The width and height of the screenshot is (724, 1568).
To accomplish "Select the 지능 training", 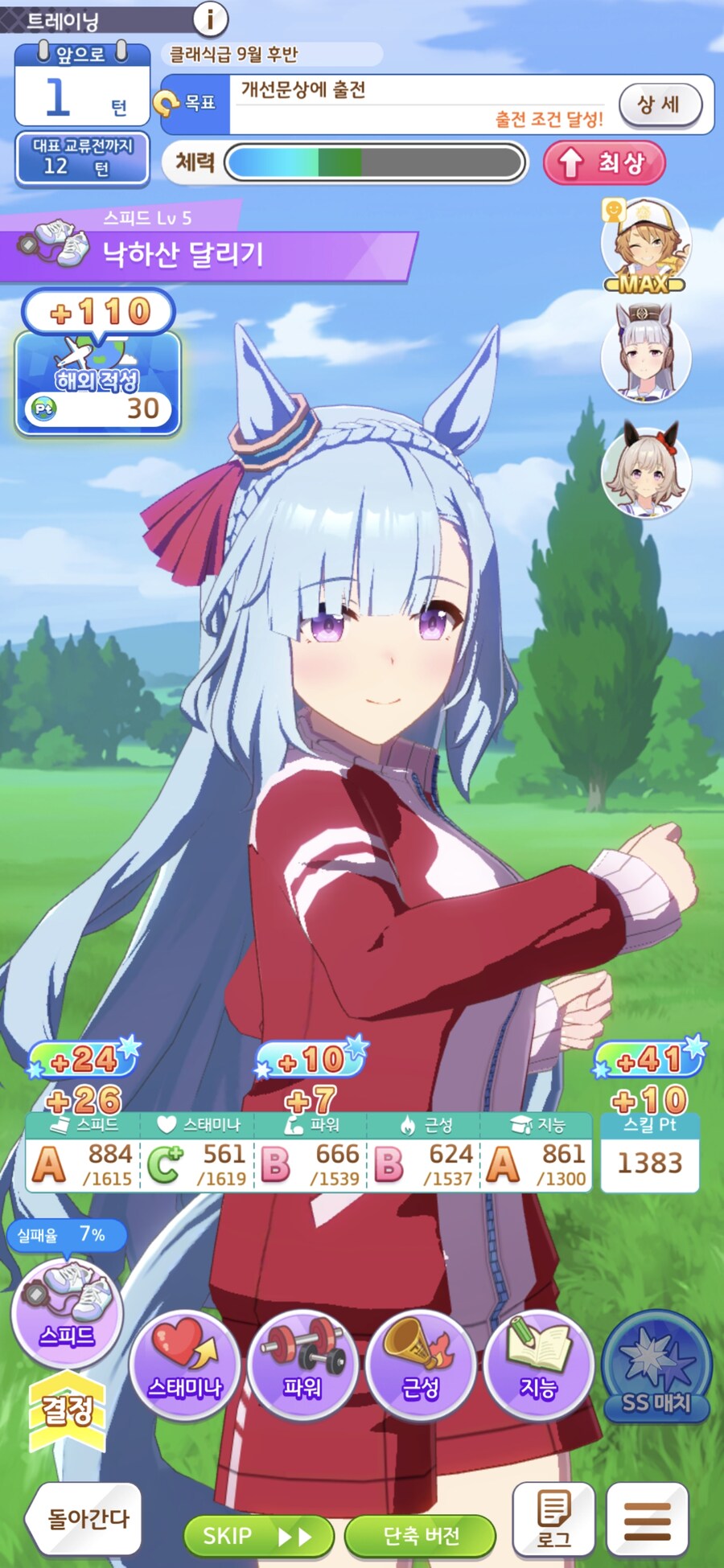I will coord(538,1363).
